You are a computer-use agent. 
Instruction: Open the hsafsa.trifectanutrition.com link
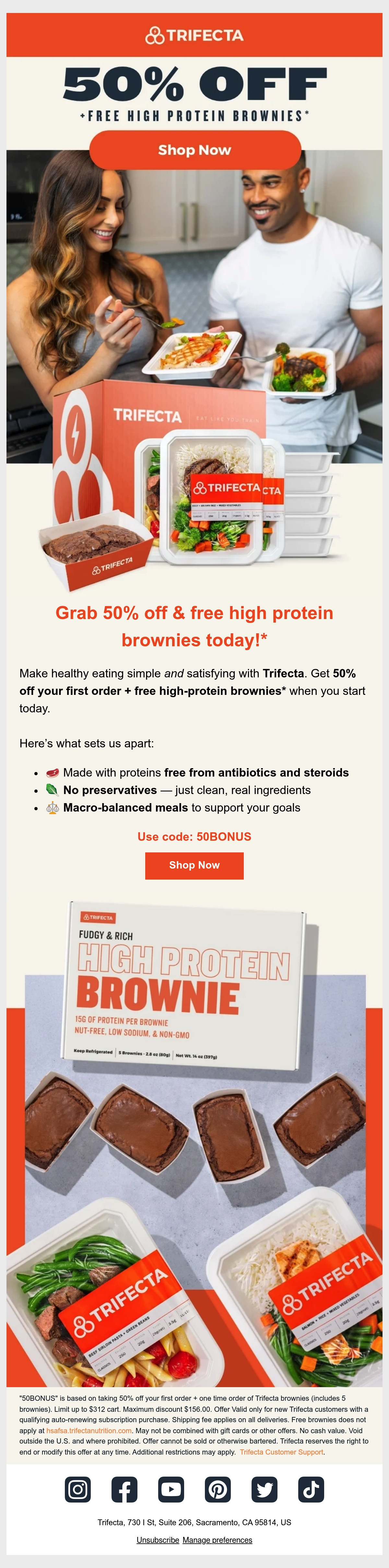pyautogui.click(x=89, y=1431)
